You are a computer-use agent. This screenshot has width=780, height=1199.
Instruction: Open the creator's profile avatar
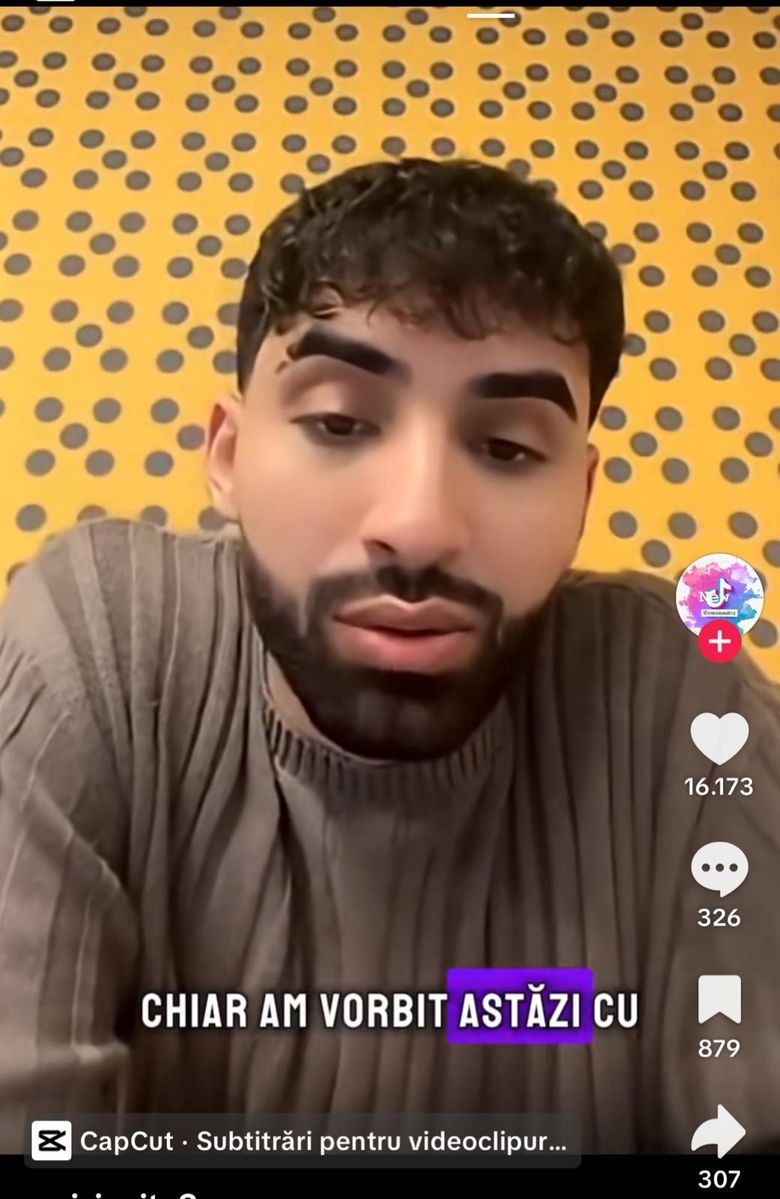click(719, 592)
